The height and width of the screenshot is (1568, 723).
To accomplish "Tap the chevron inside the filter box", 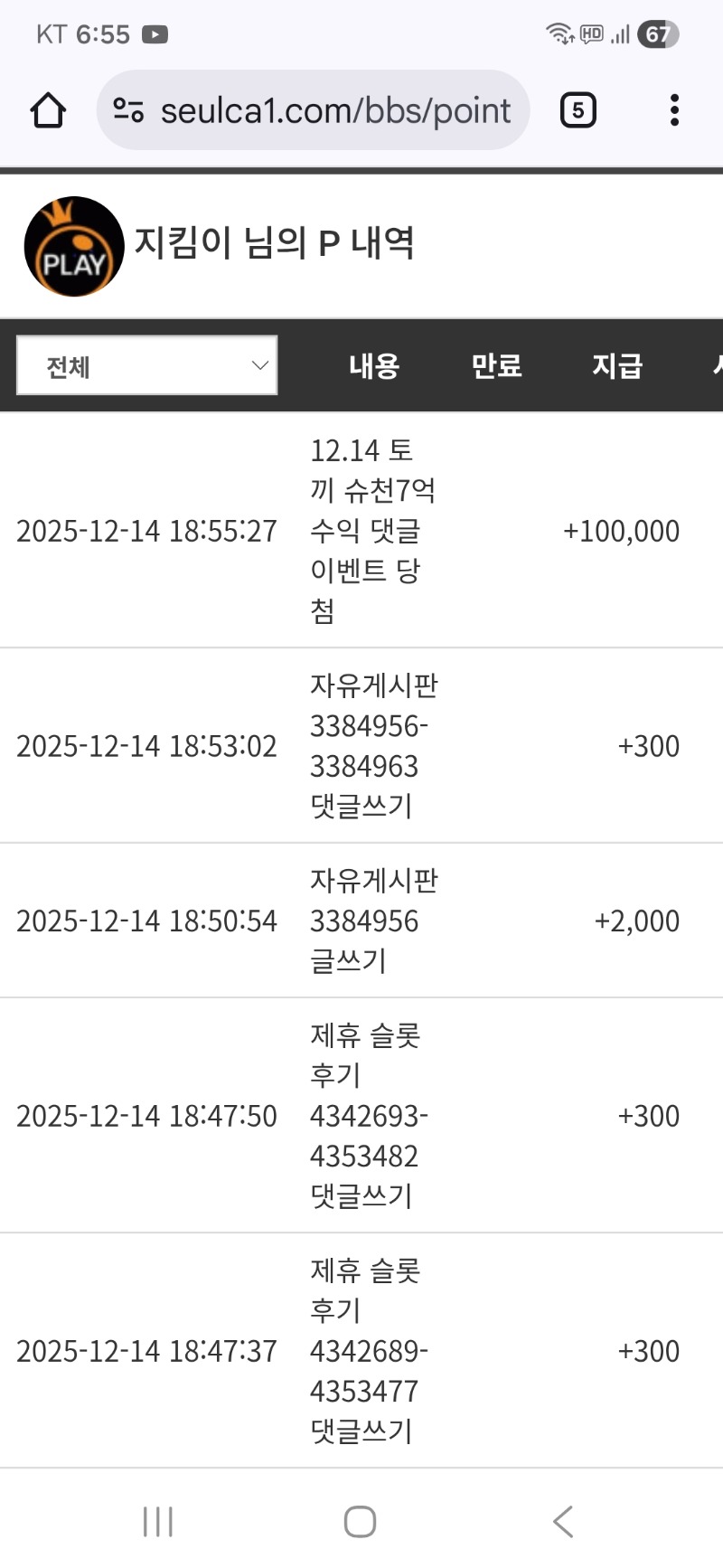I will tap(259, 365).
